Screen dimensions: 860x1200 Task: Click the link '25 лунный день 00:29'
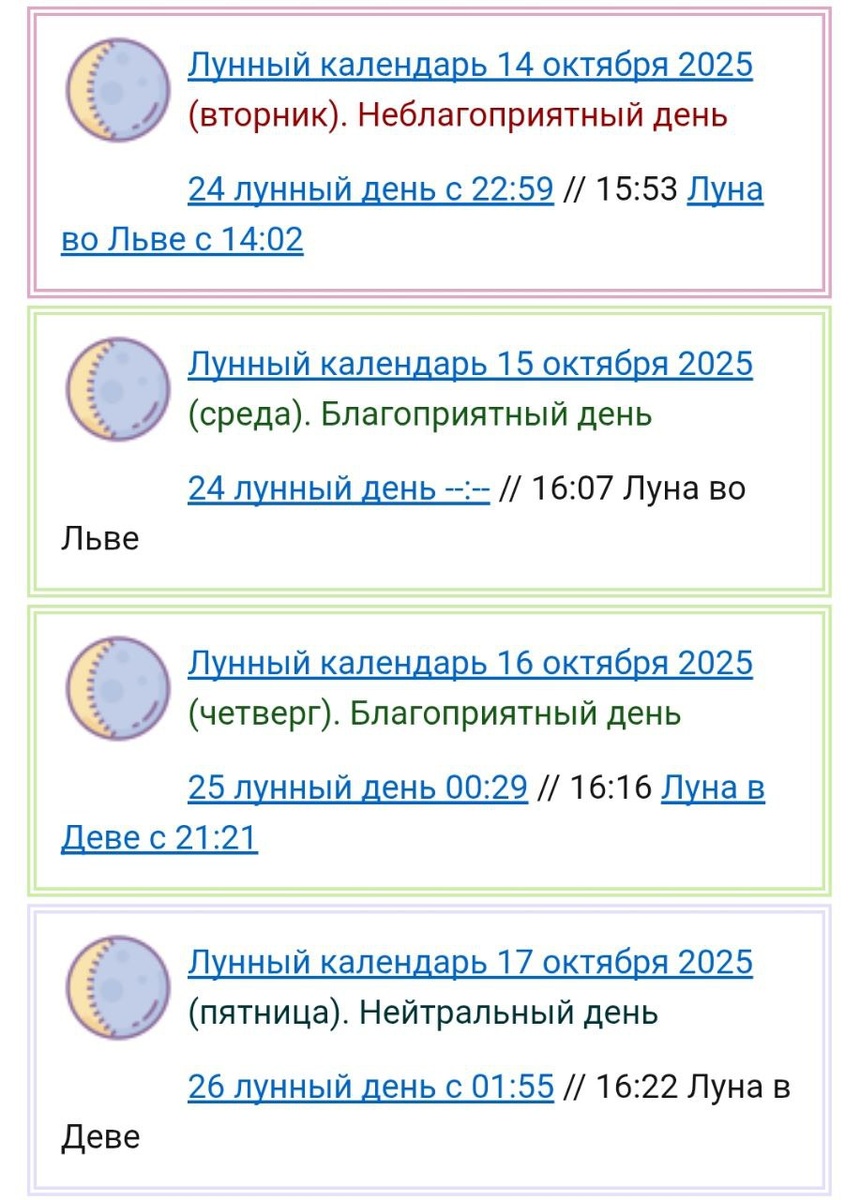point(358,787)
